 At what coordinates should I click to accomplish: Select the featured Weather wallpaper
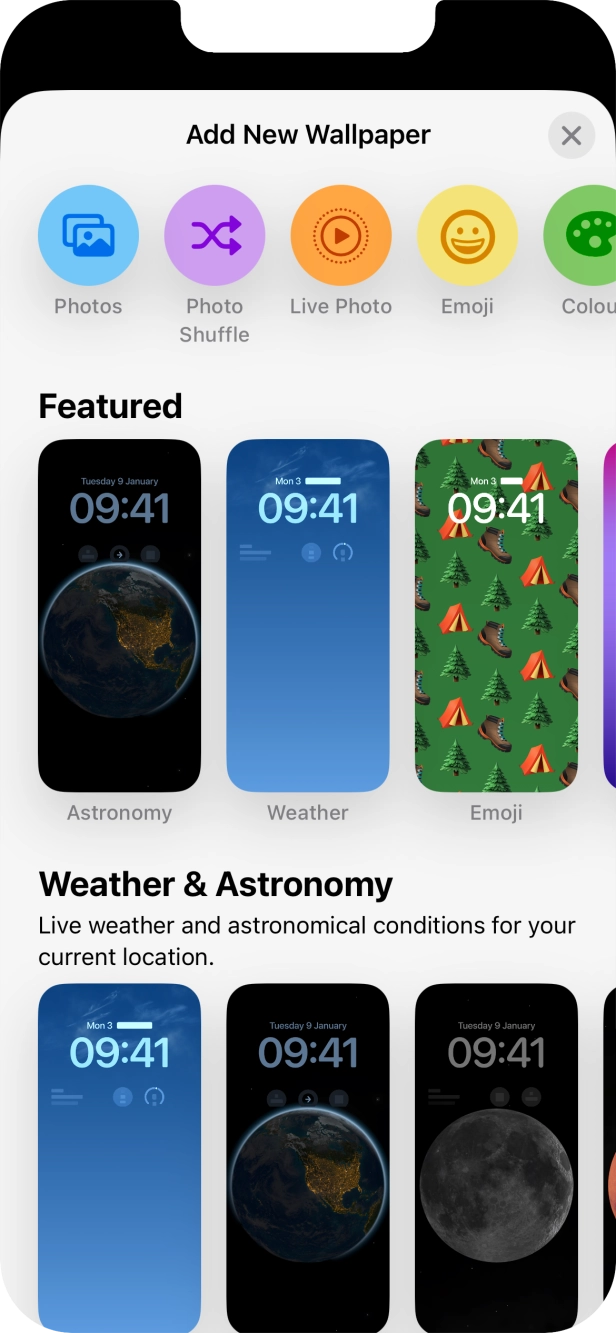tap(308, 616)
